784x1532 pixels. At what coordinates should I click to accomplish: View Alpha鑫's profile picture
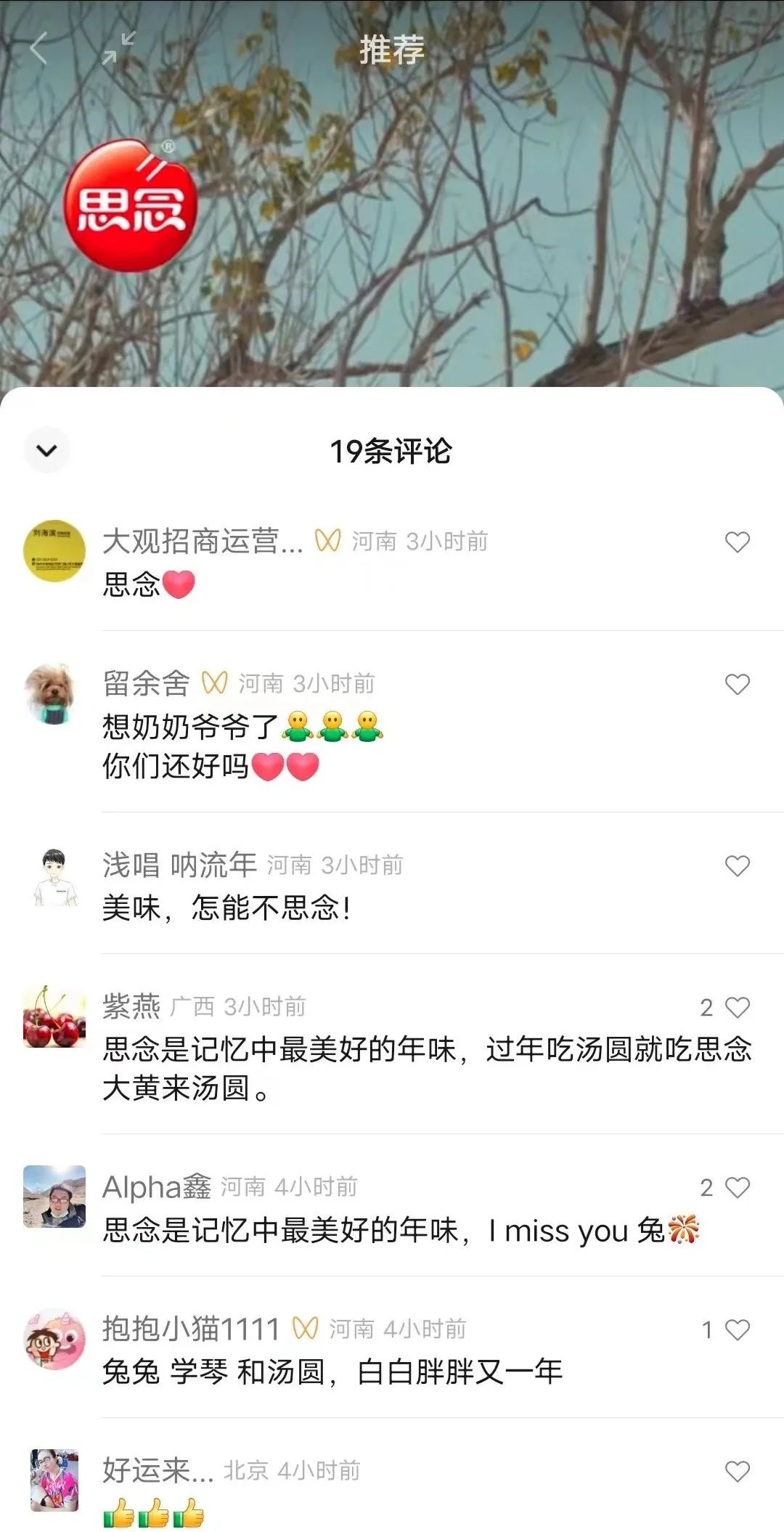(54, 1197)
